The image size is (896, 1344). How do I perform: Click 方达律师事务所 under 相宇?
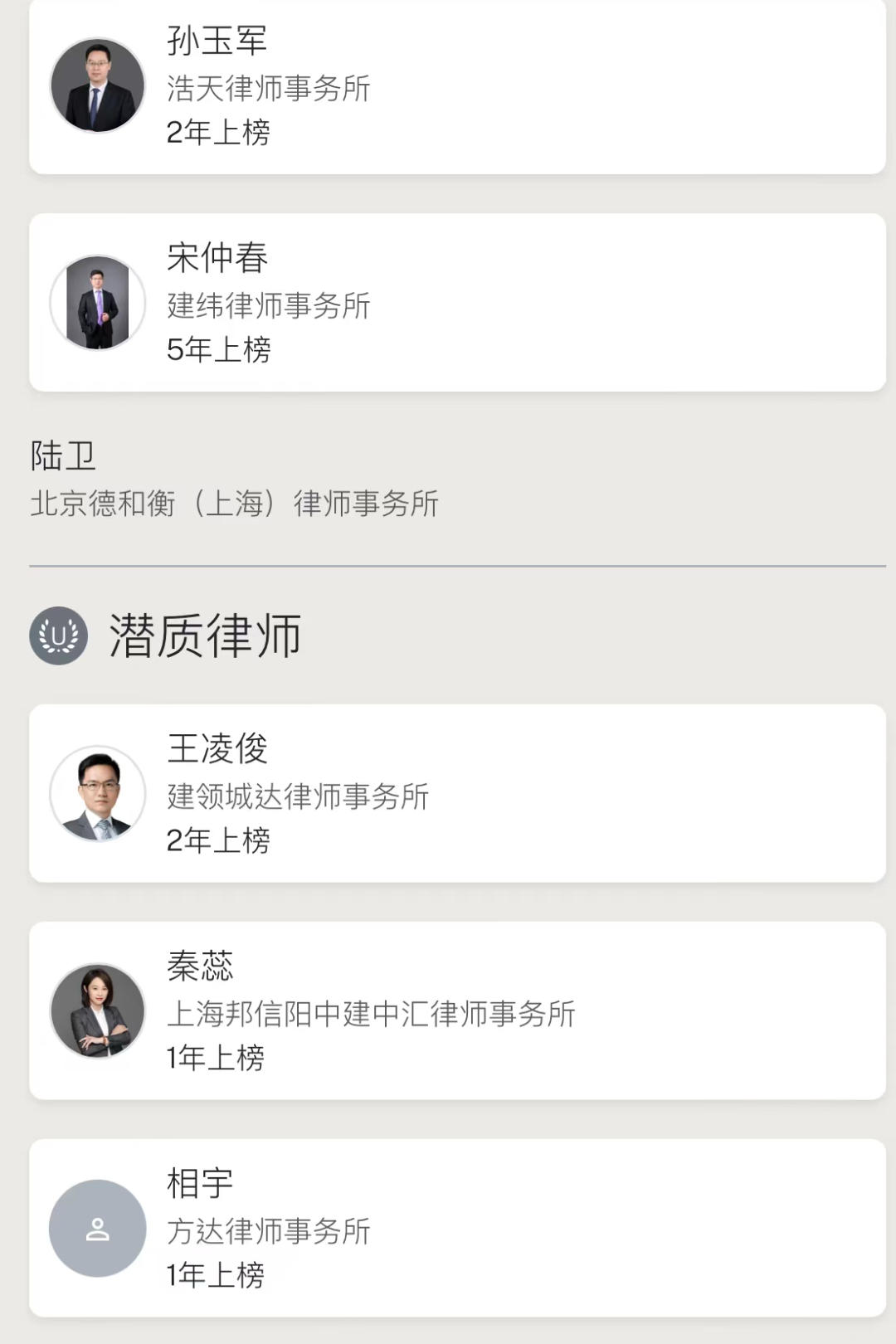pos(268,1232)
